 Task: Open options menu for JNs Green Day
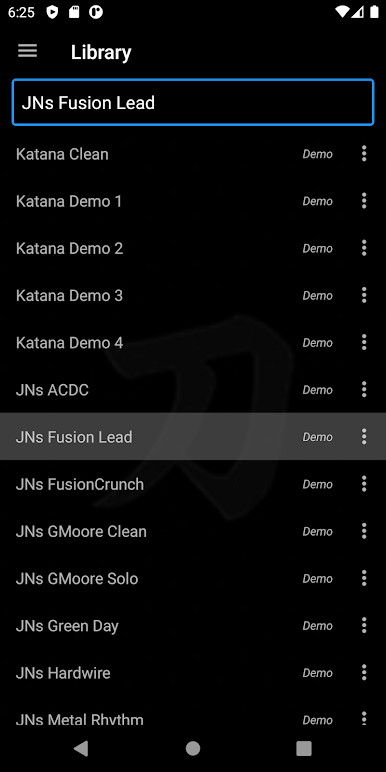[364, 625]
